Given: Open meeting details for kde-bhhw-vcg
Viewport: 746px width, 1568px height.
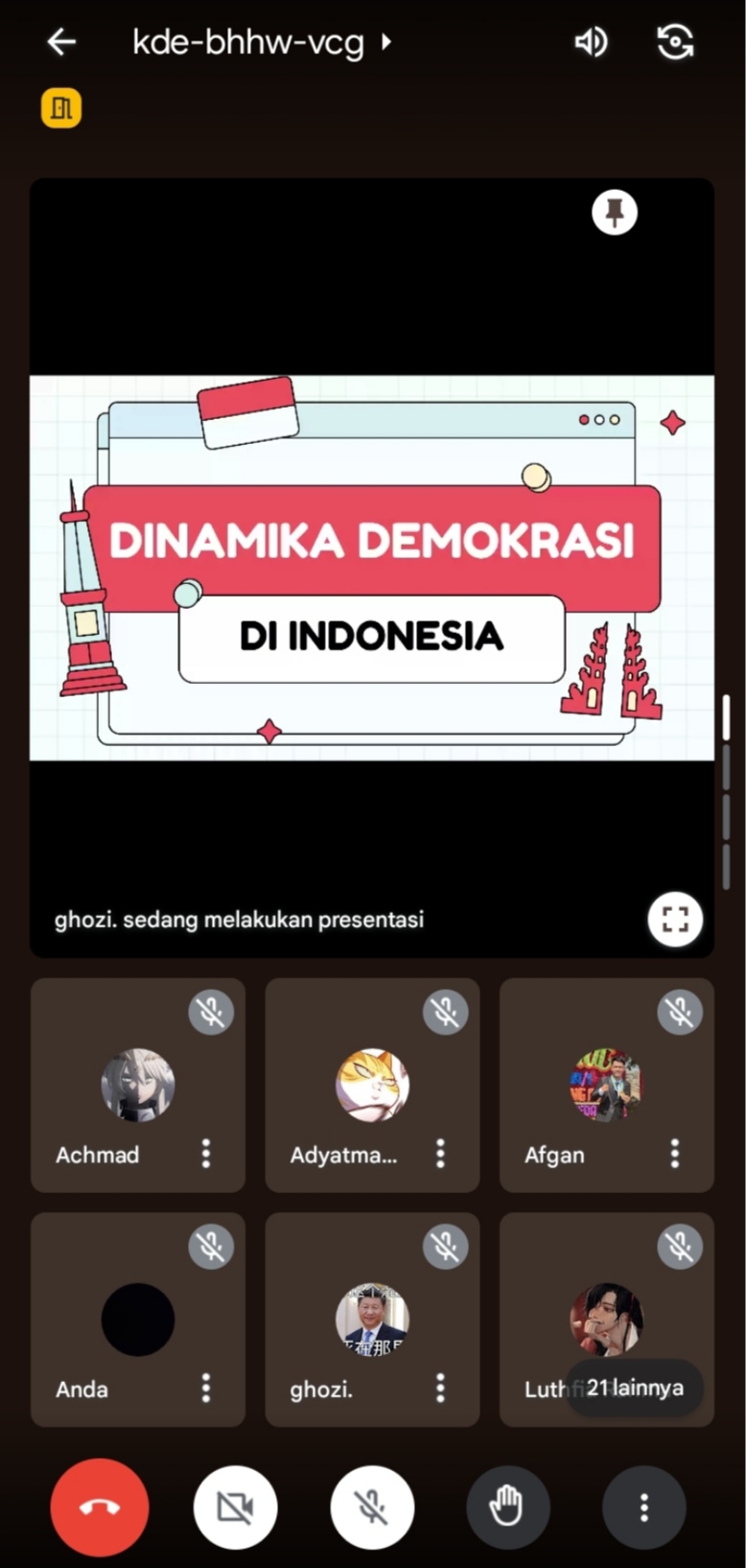Looking at the screenshot, I should (x=261, y=42).
